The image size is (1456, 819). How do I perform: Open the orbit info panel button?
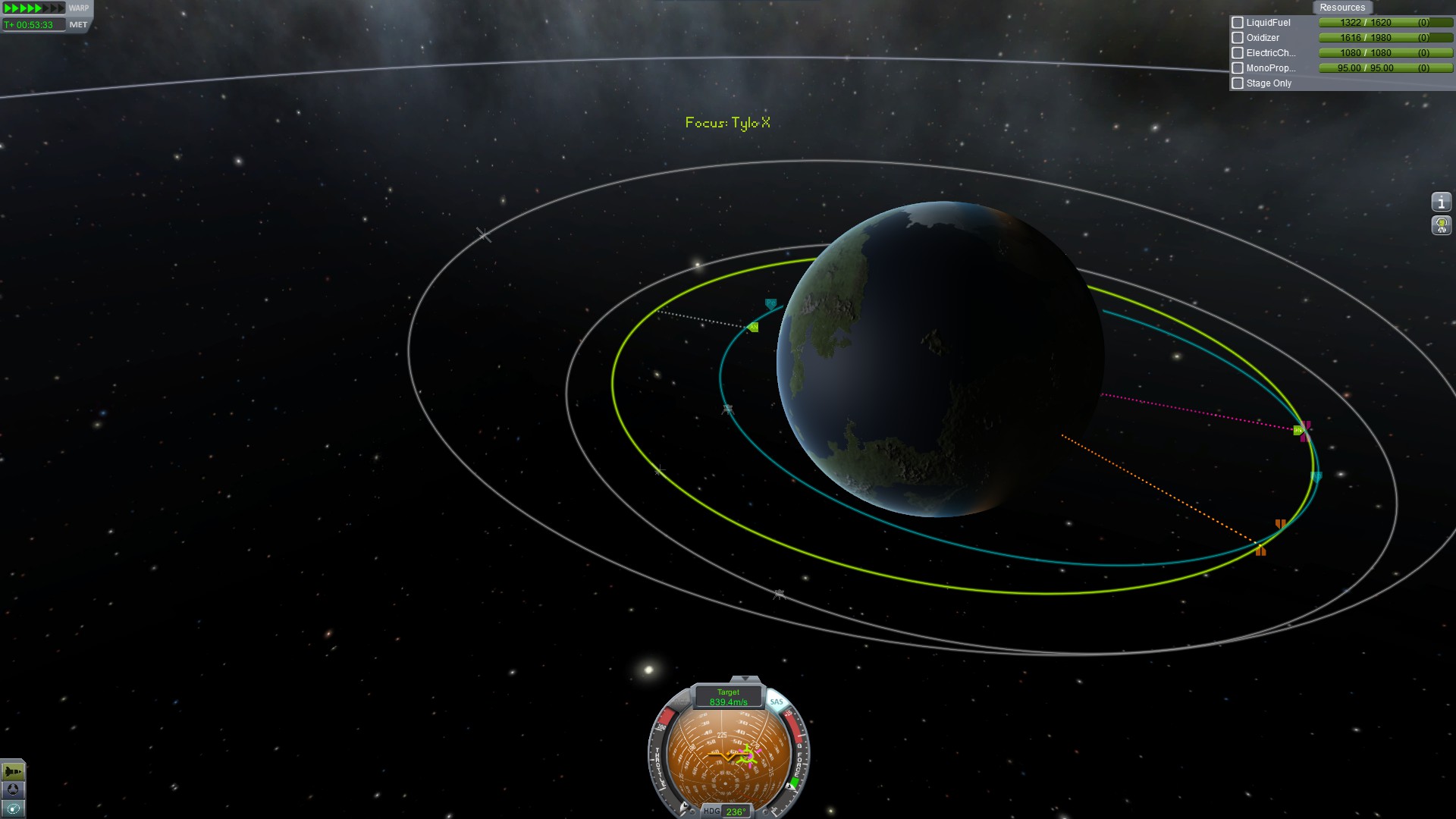[x=1441, y=202]
